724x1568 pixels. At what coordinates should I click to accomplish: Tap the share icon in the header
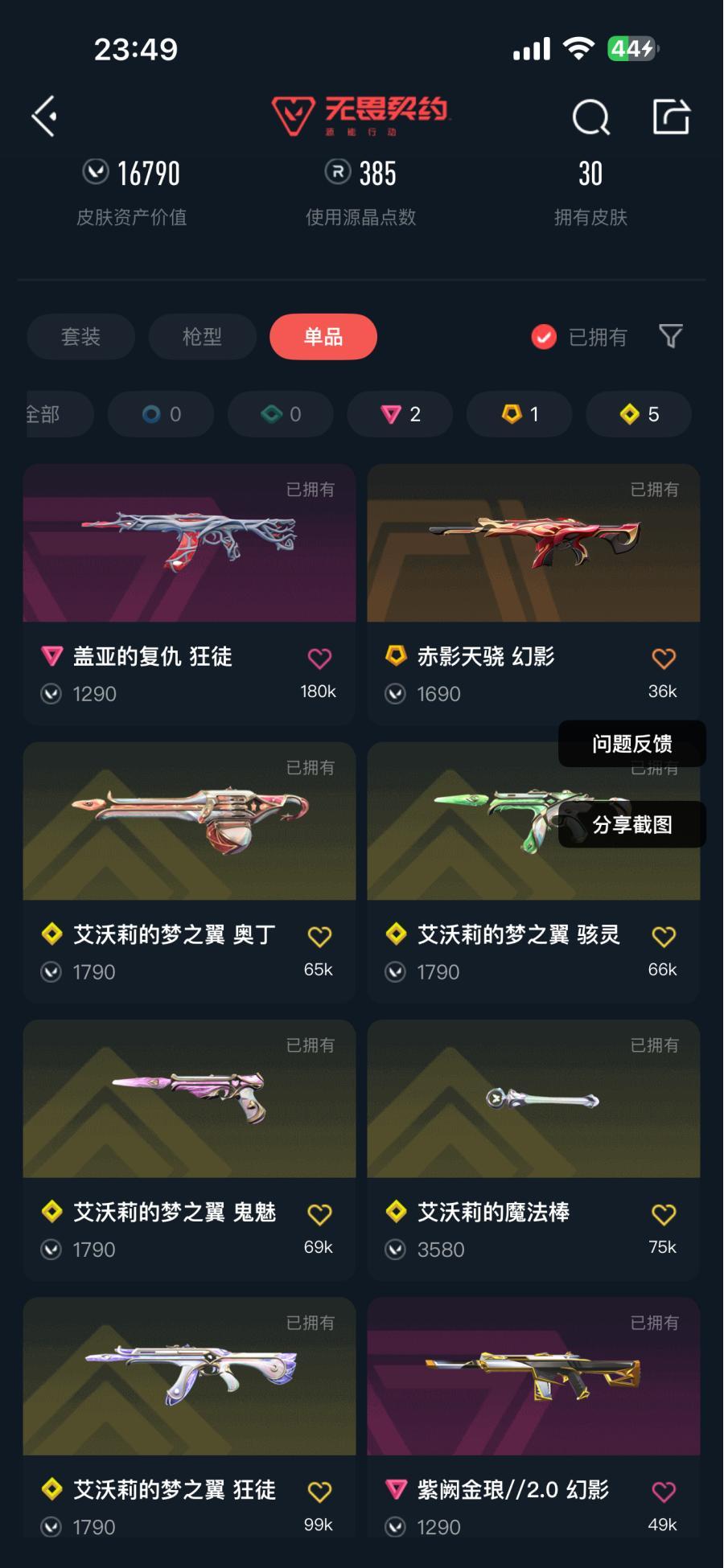(x=671, y=117)
